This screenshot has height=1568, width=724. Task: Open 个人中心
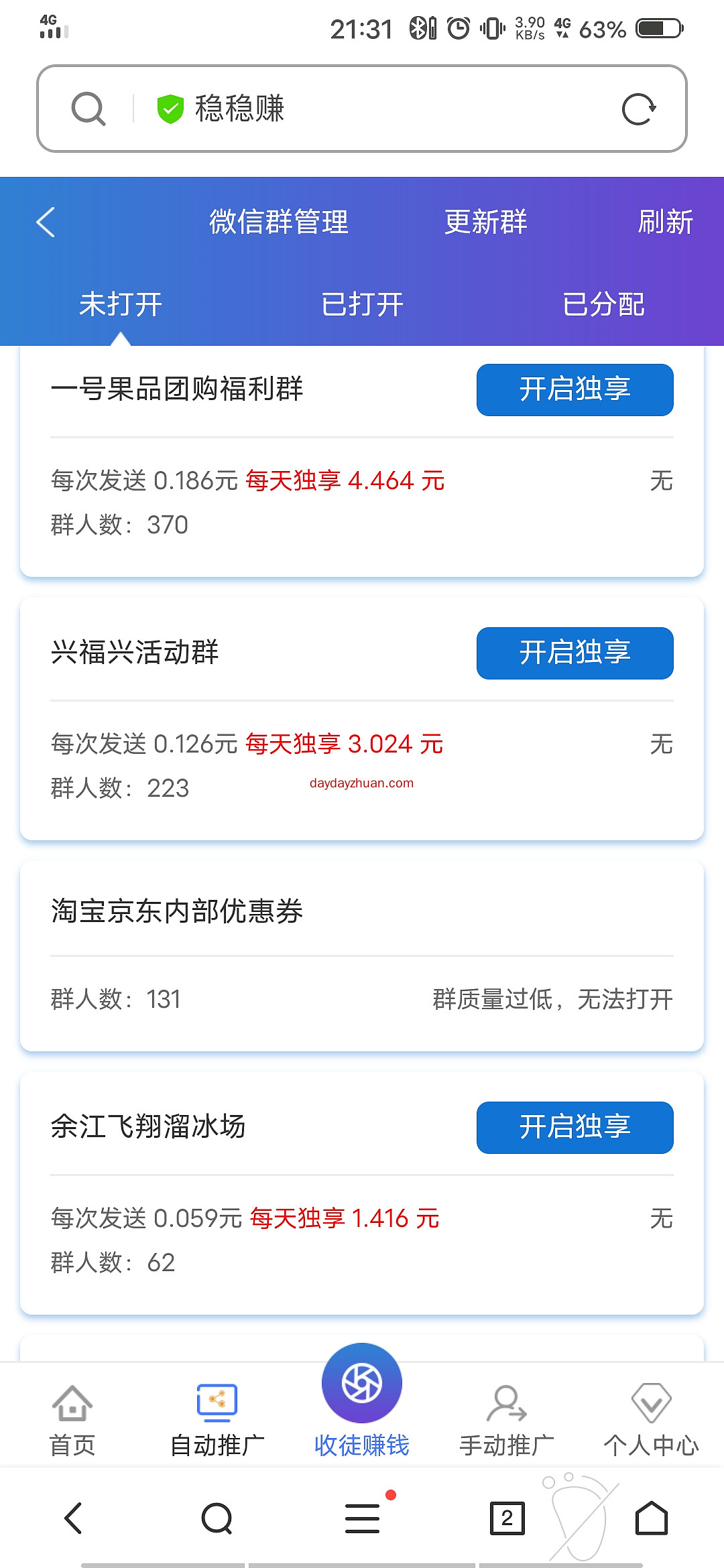pyautogui.click(x=652, y=1419)
